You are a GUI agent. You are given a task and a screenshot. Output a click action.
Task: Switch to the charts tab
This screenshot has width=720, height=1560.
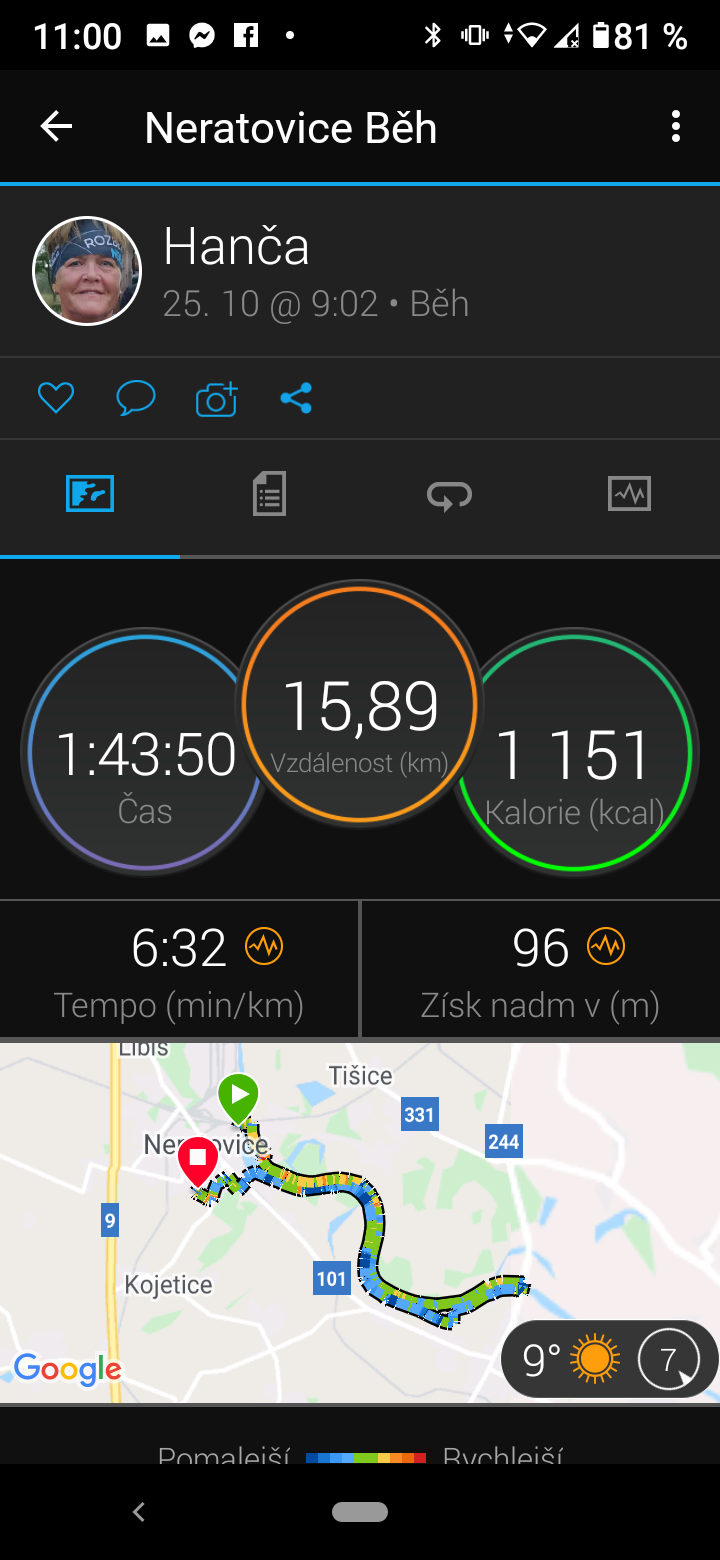629,494
